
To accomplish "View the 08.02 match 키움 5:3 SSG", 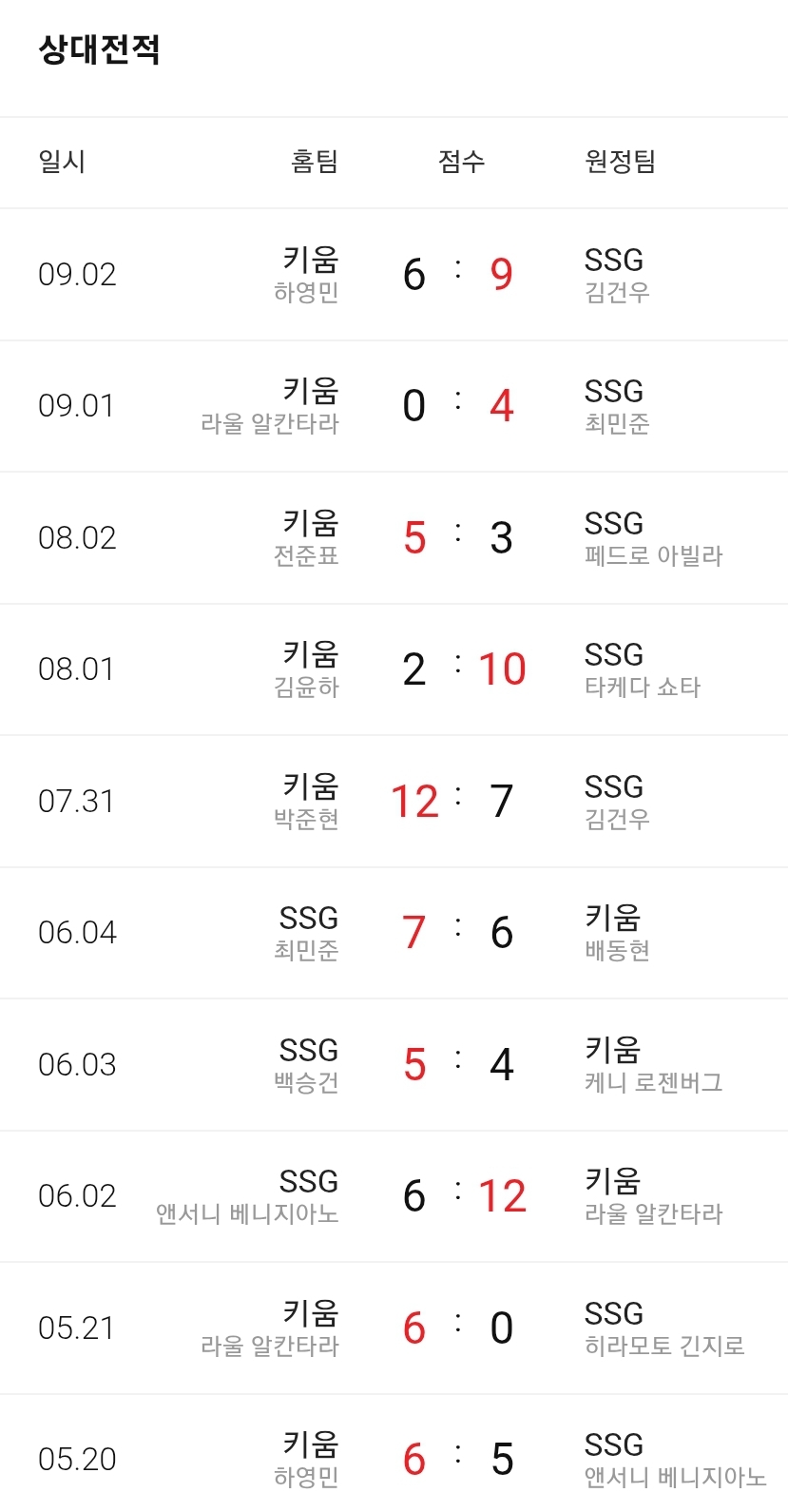I will pyautogui.click(x=394, y=537).
